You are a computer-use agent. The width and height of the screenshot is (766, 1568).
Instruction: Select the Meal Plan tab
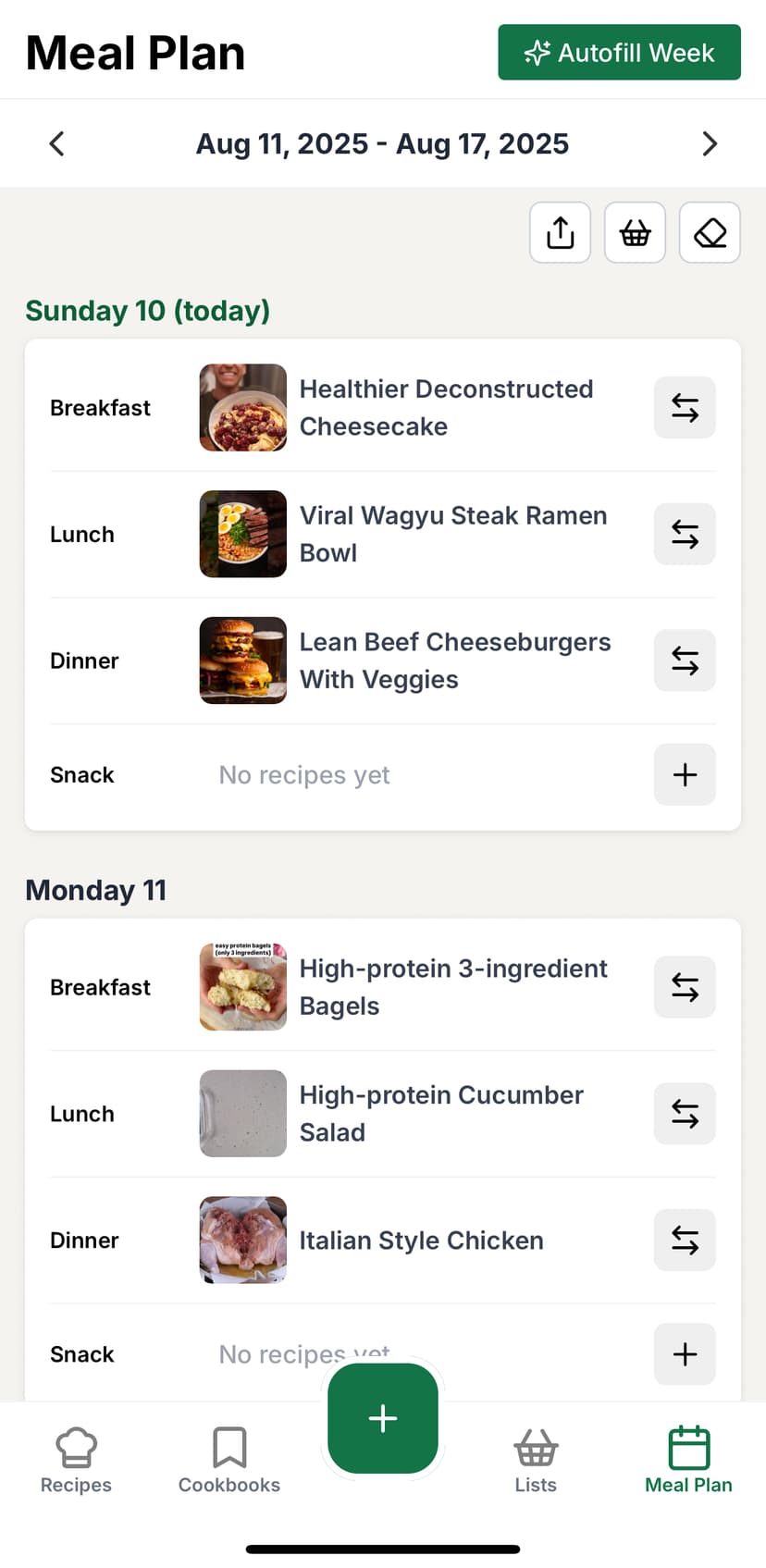(x=688, y=1460)
